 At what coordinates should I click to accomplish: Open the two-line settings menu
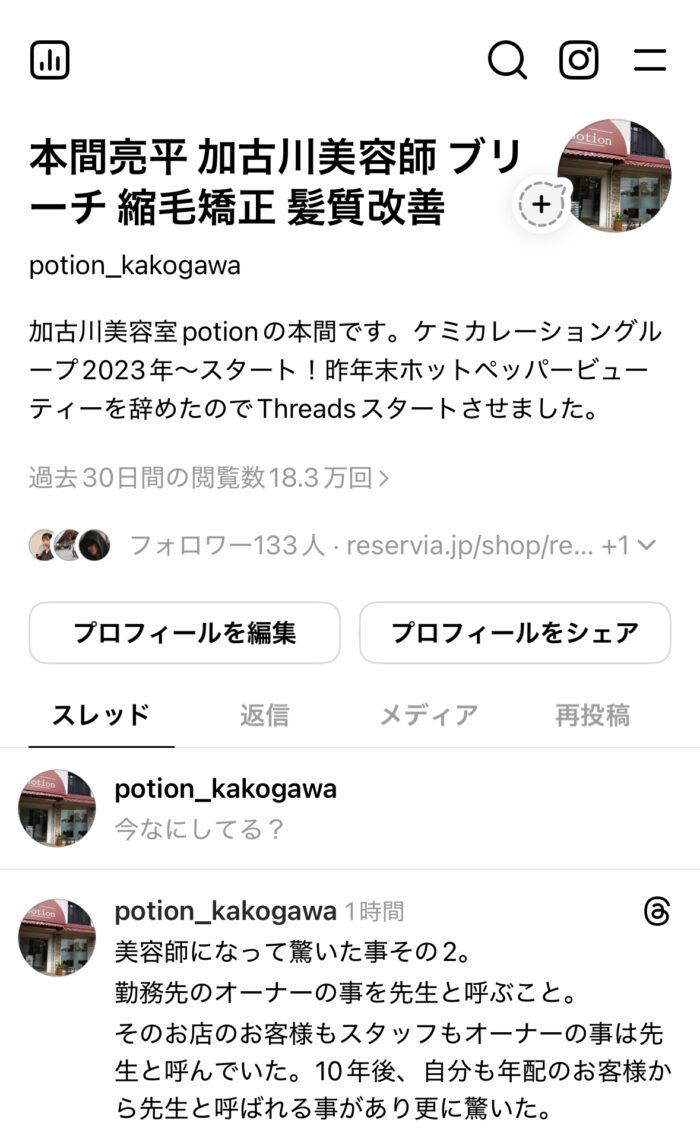click(650, 61)
